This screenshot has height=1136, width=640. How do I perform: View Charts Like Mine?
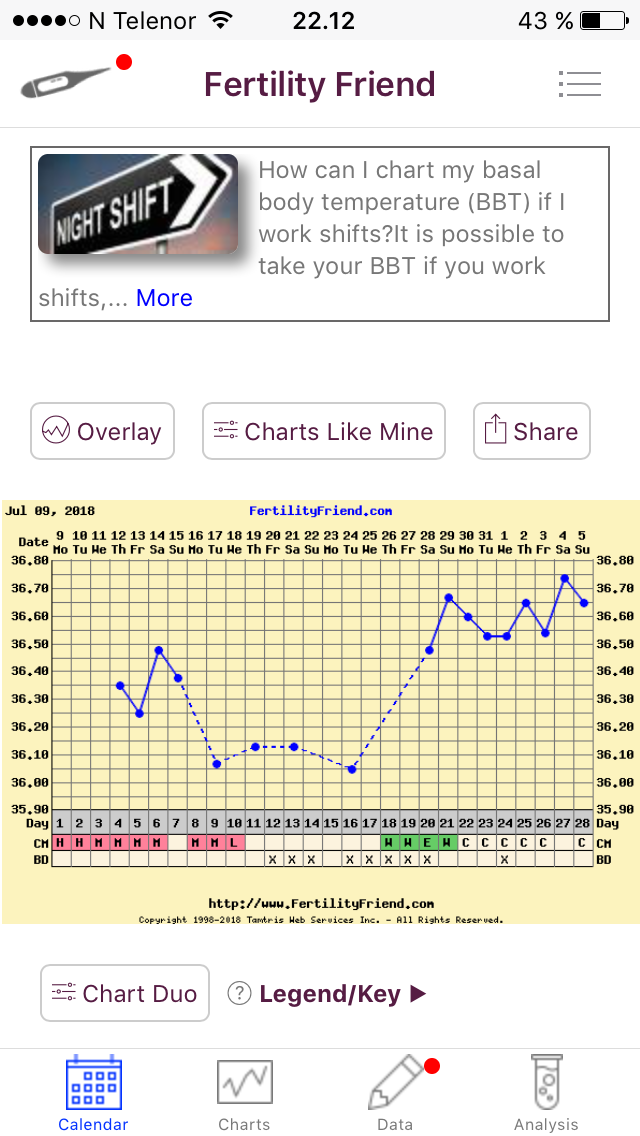click(323, 431)
